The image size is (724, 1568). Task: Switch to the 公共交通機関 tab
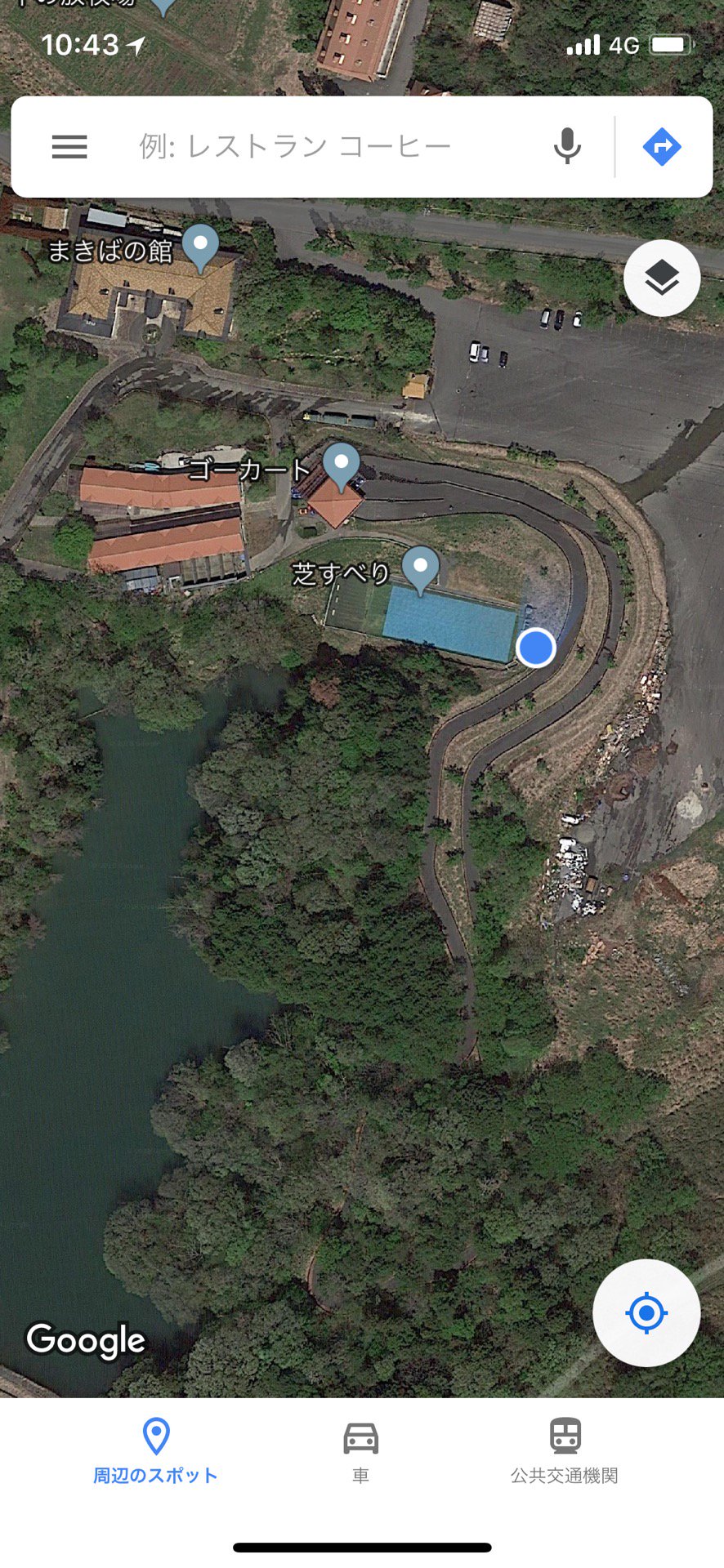(x=565, y=1452)
